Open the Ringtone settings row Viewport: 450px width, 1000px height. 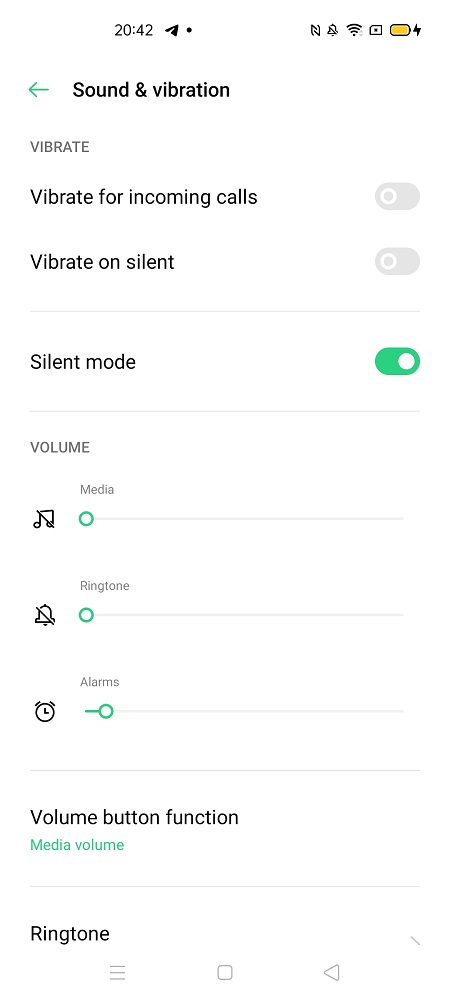[x=225, y=934]
